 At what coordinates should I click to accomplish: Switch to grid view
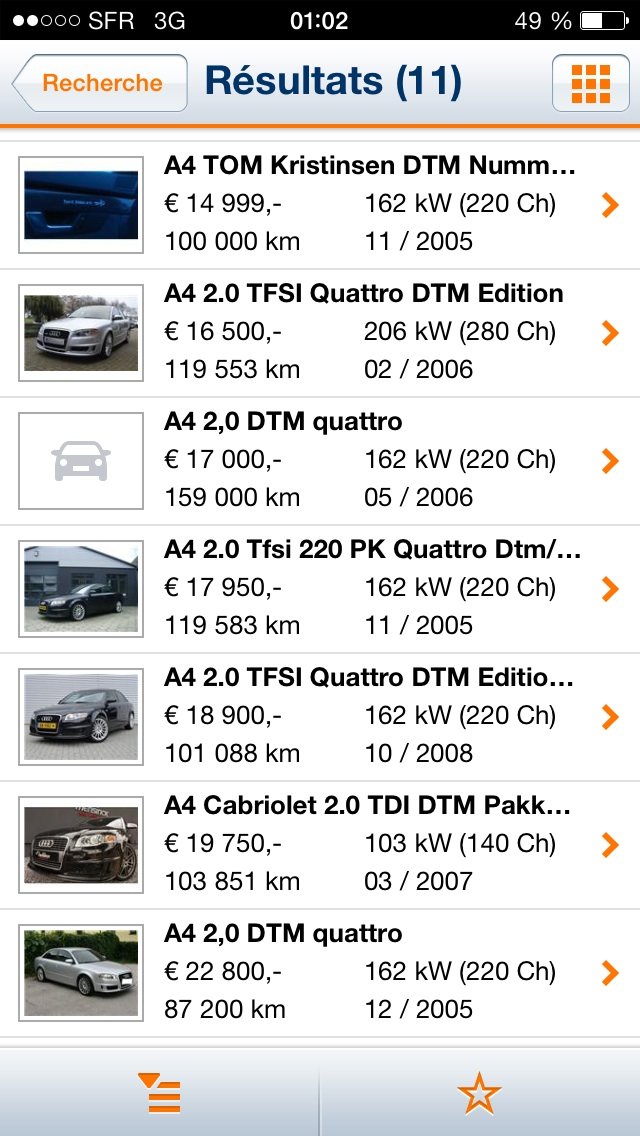coord(590,83)
